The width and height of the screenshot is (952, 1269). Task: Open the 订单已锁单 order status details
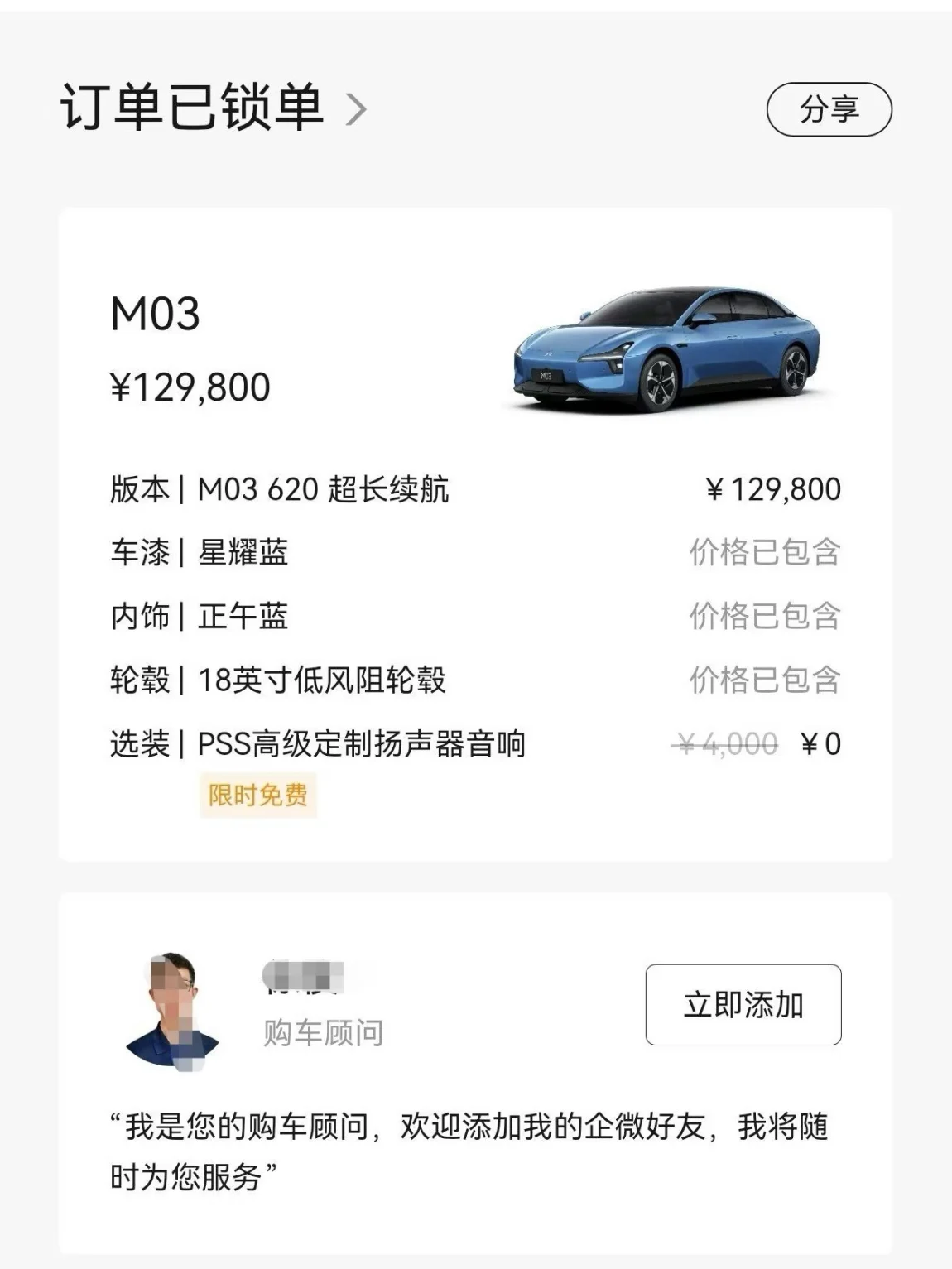click(x=213, y=108)
